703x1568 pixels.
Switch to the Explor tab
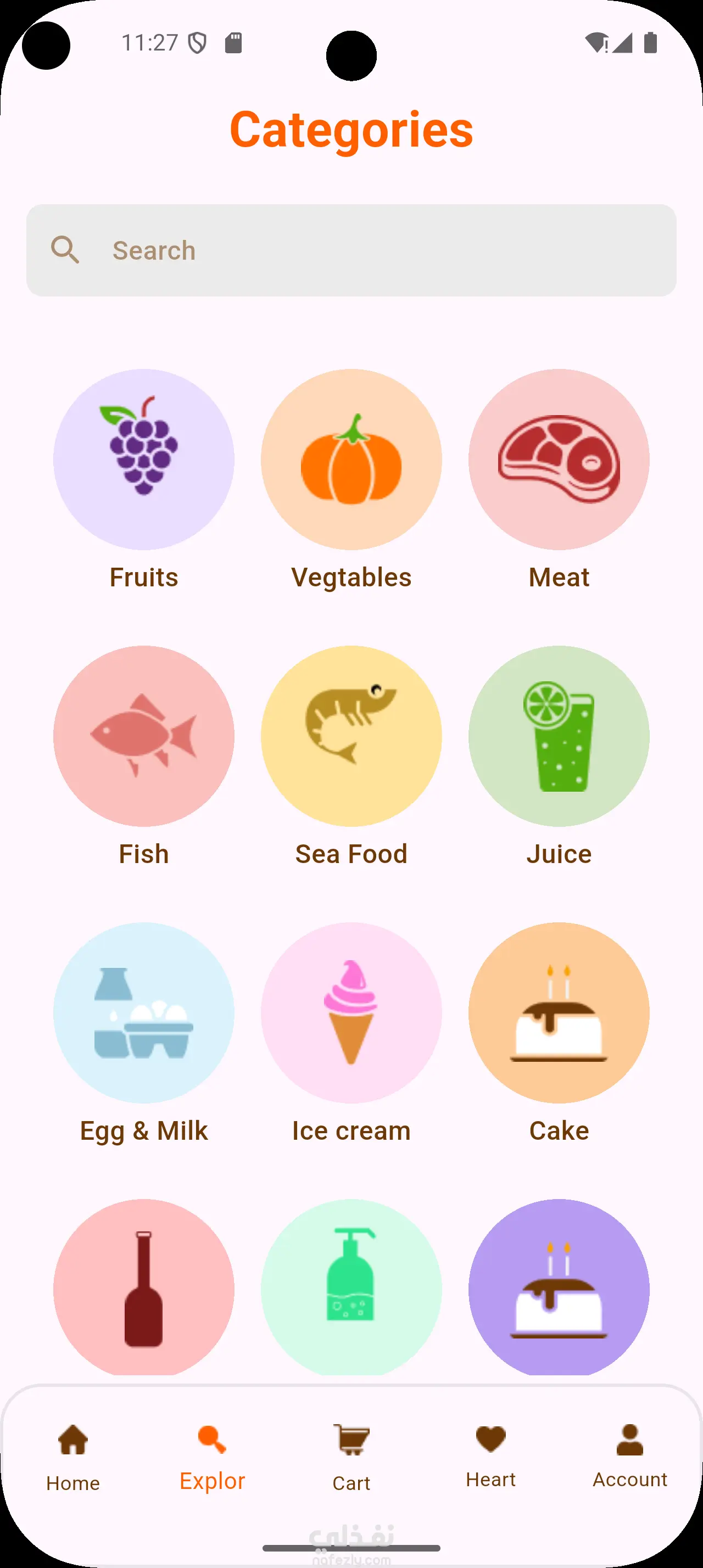click(212, 1457)
